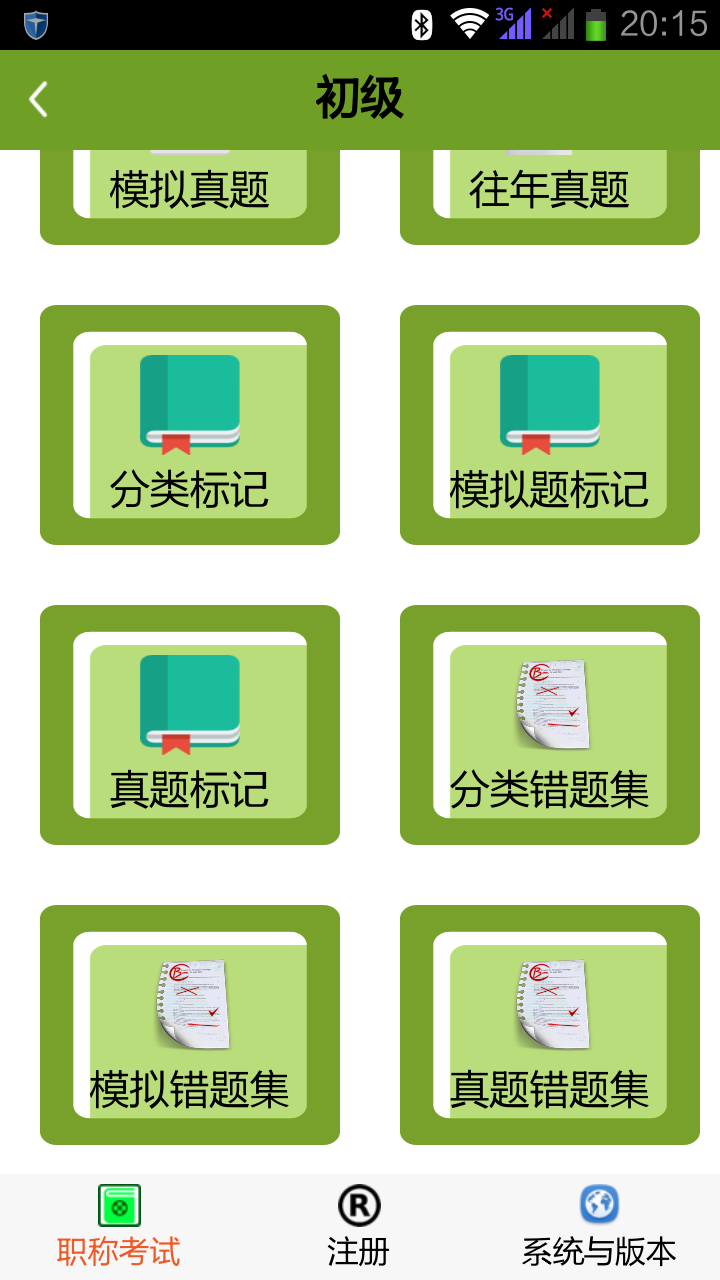Tap the back arrow in the title bar
Viewport: 720px width, 1280px height.
click(x=38, y=99)
